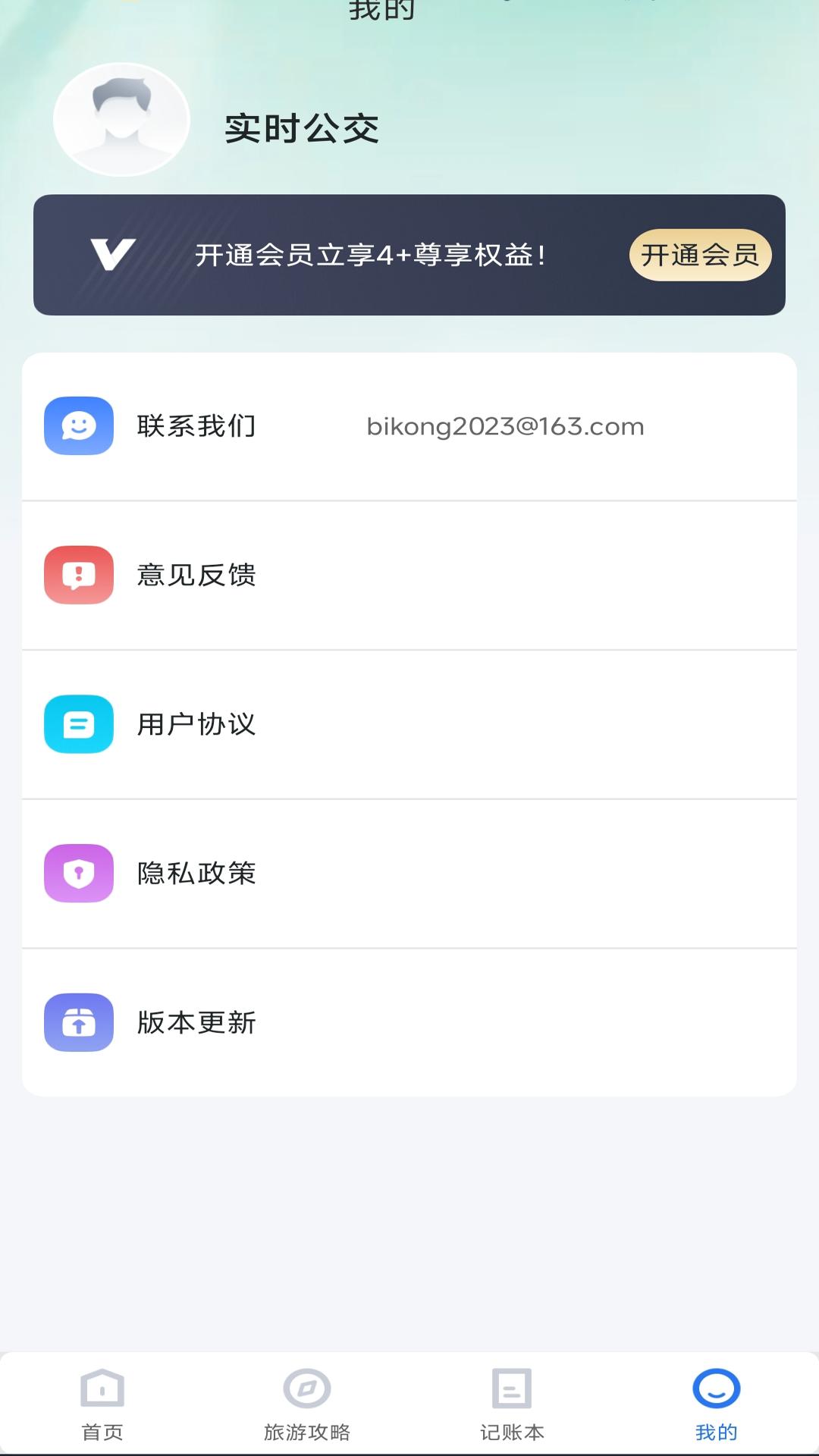Tap the 开通会员 button

(699, 255)
